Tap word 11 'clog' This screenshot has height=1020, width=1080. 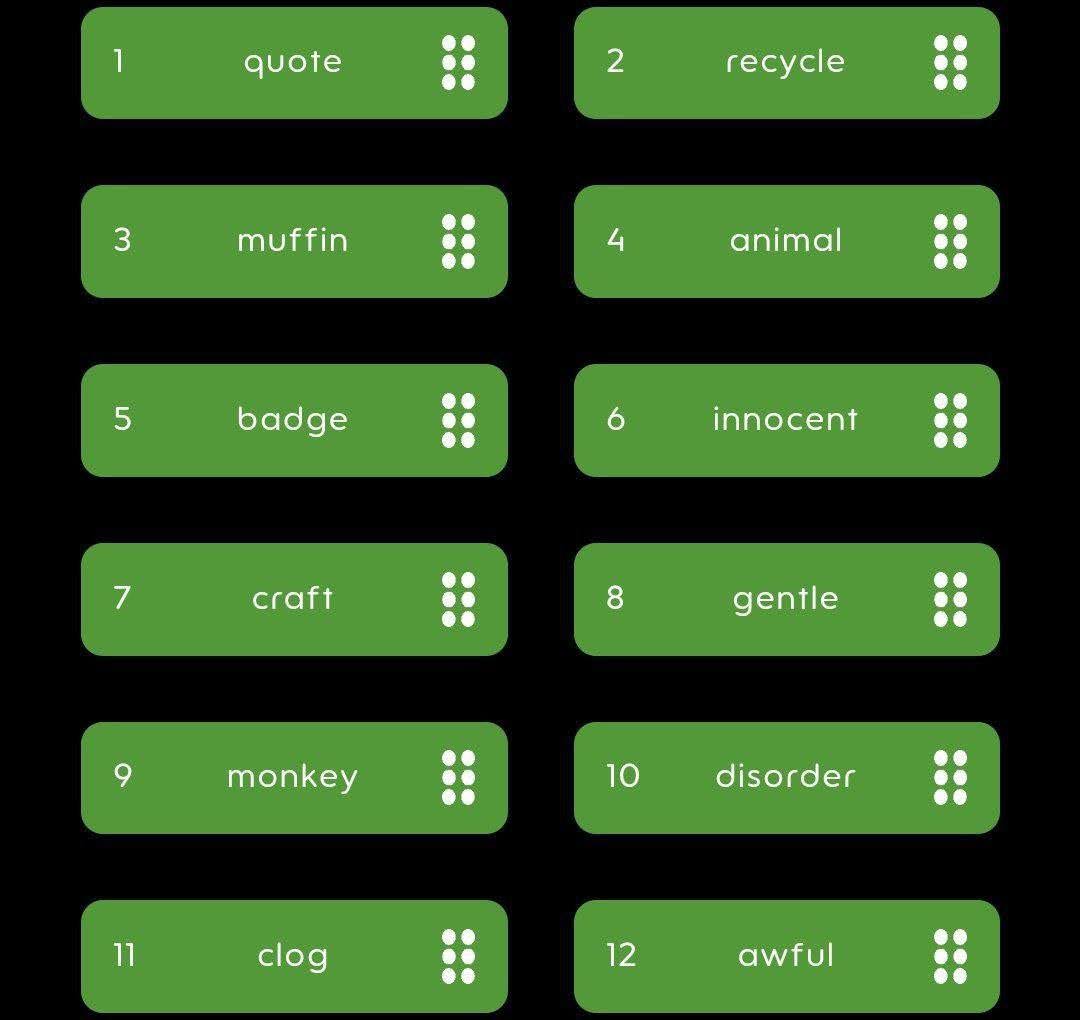(293, 956)
